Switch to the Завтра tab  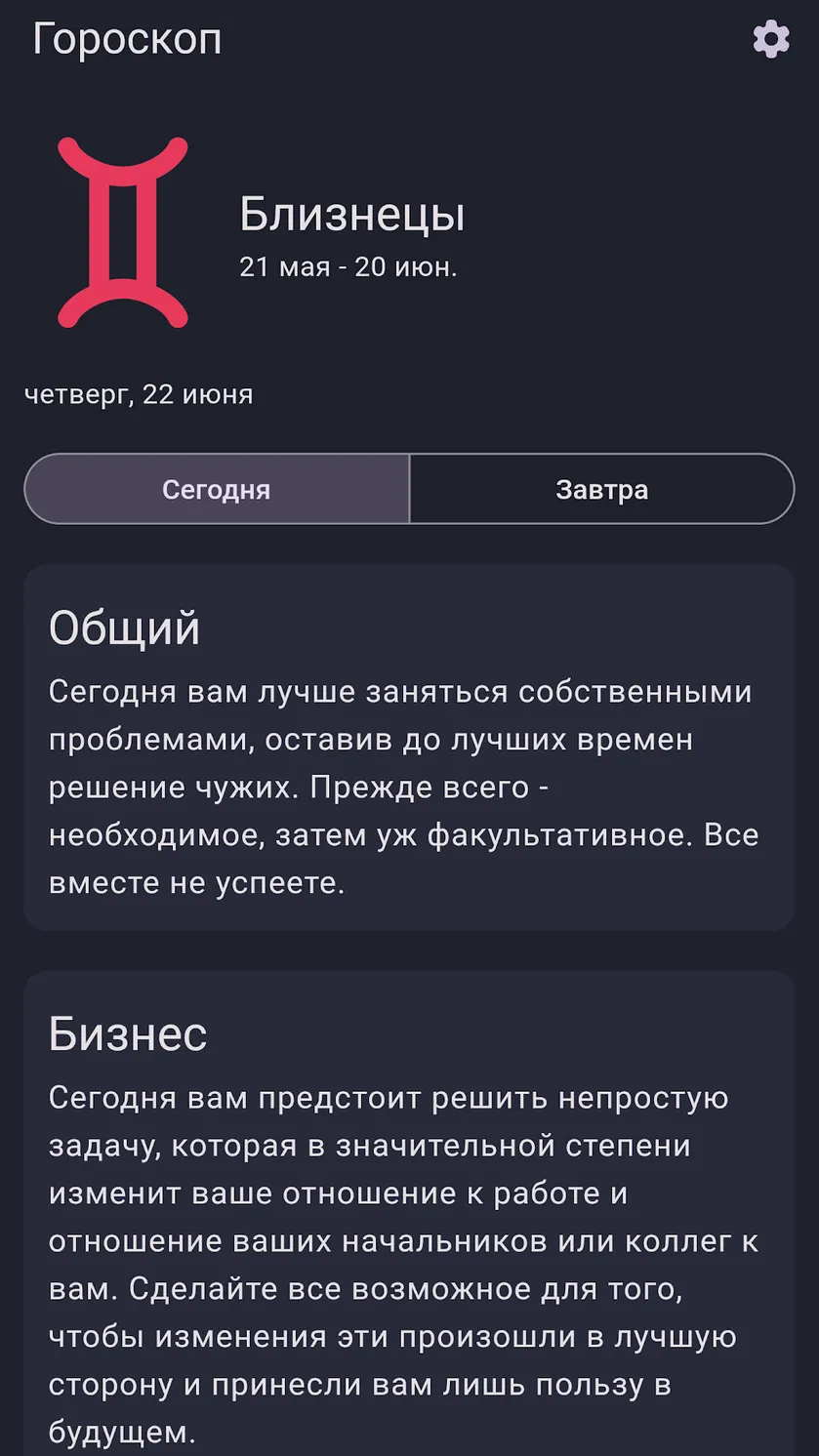point(602,489)
